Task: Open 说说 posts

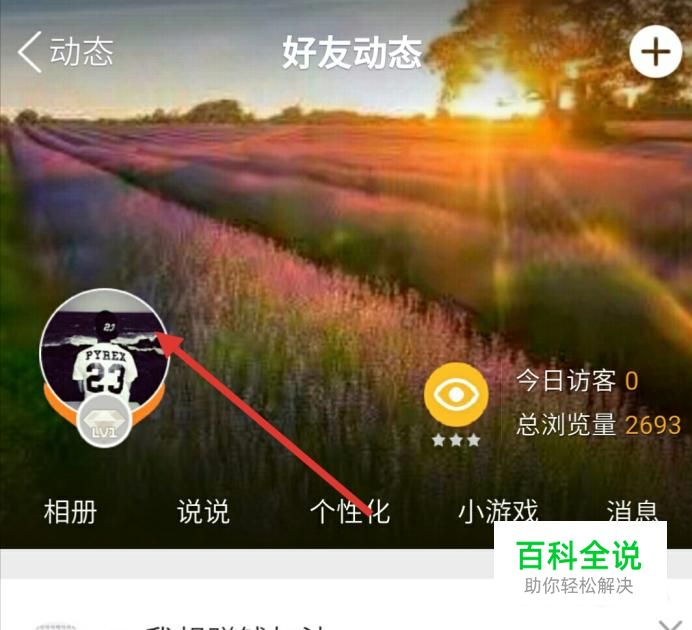Action: point(203,512)
